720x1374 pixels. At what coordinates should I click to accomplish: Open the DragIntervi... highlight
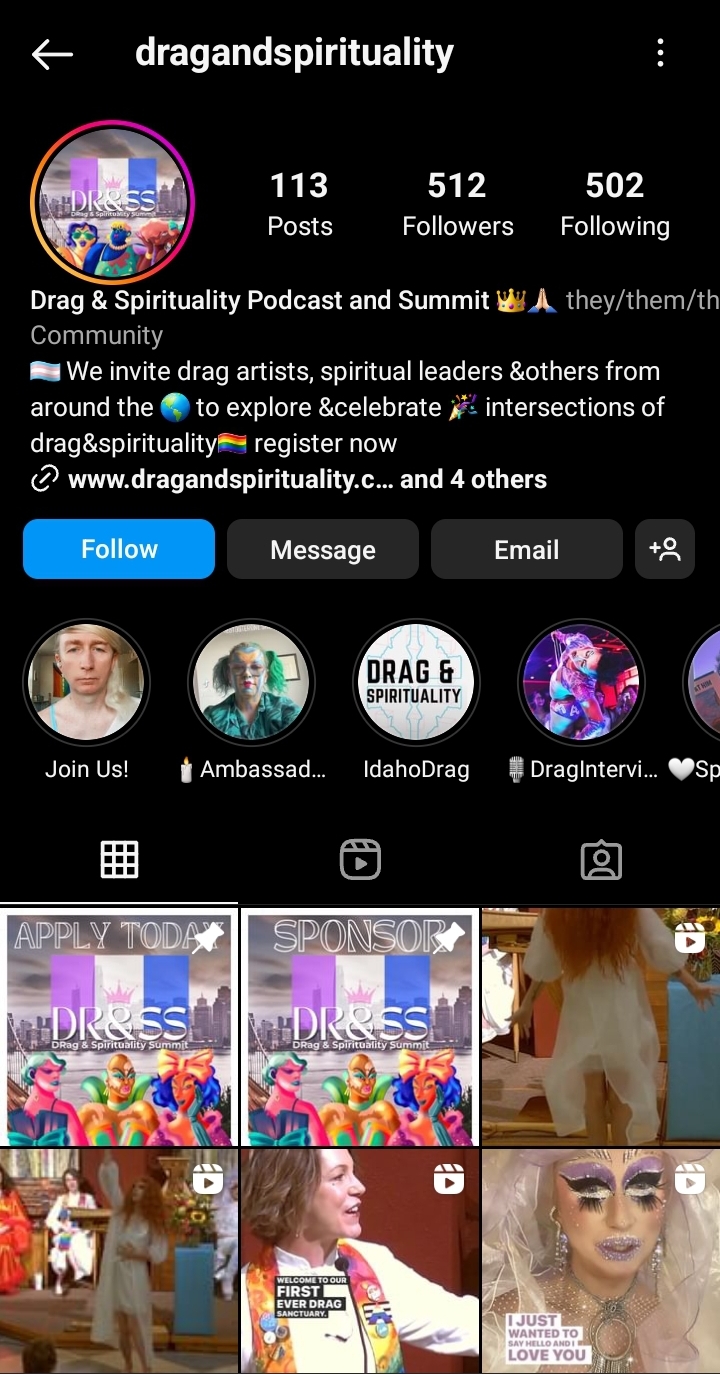[x=582, y=683]
